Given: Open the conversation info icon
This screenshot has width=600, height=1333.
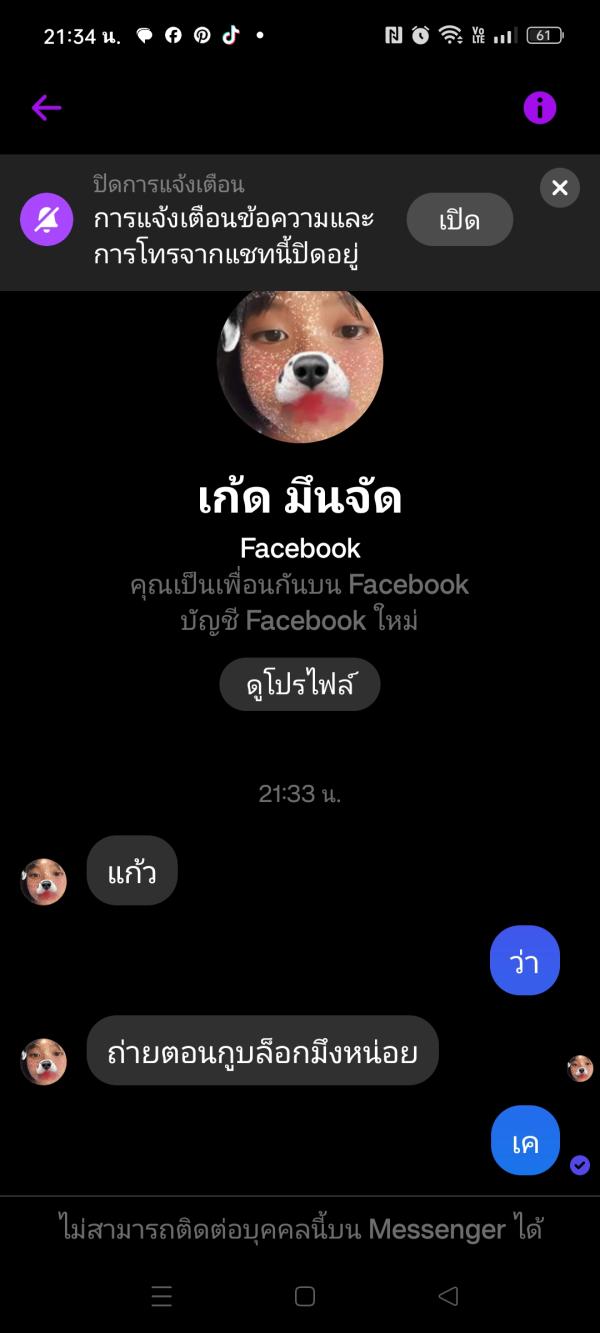Looking at the screenshot, I should point(539,108).
